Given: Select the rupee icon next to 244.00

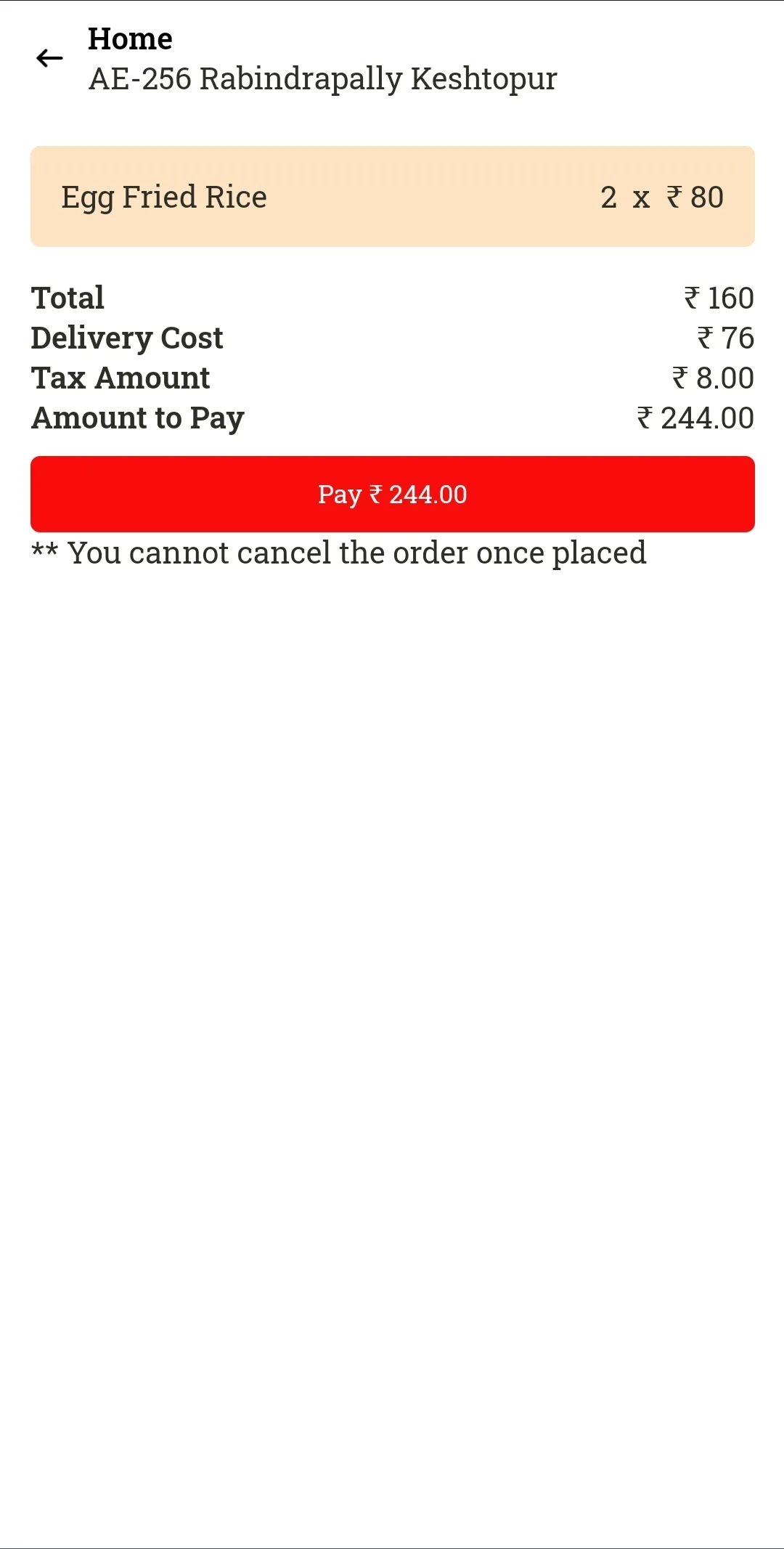Looking at the screenshot, I should tap(642, 418).
